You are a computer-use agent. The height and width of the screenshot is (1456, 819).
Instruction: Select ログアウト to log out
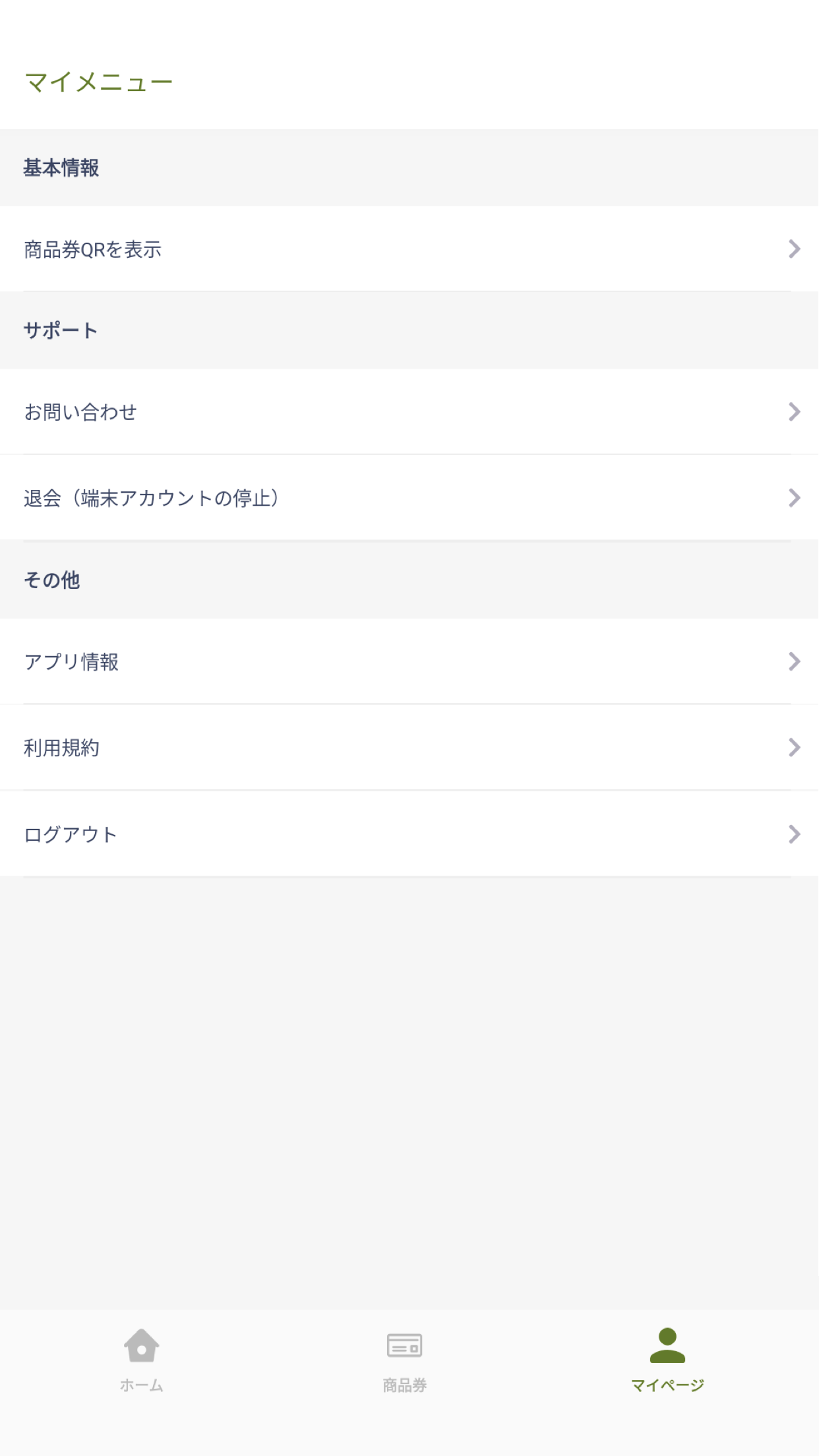[409, 834]
